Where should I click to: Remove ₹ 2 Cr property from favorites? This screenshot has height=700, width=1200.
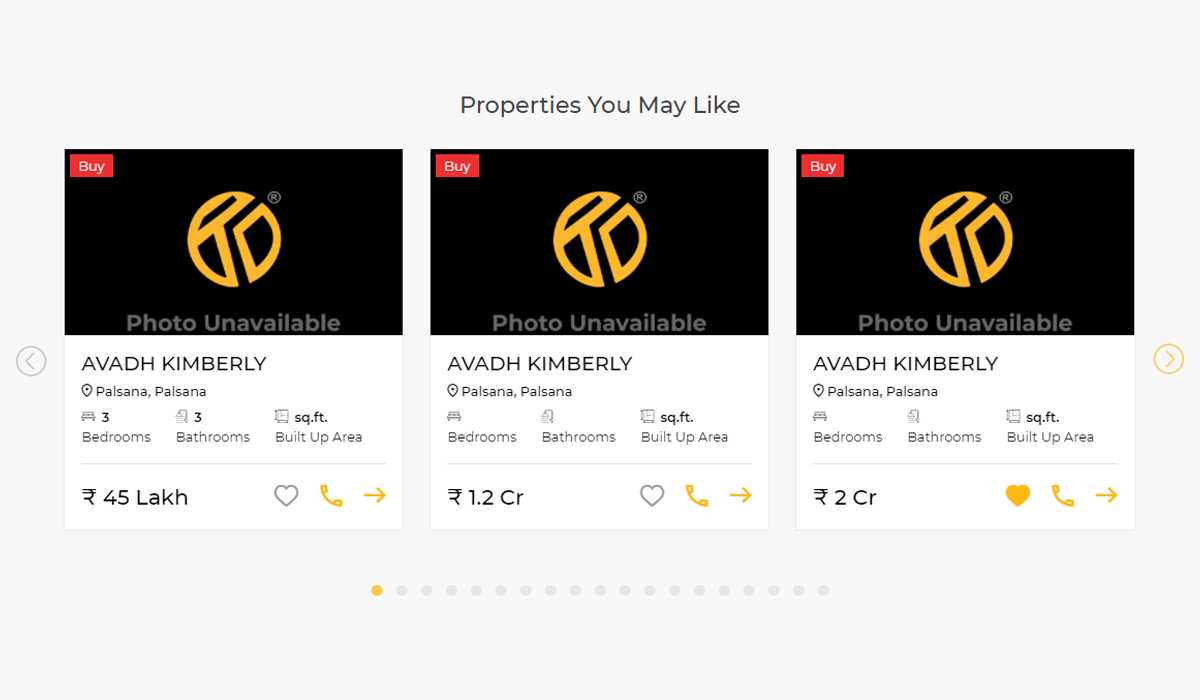(1018, 496)
